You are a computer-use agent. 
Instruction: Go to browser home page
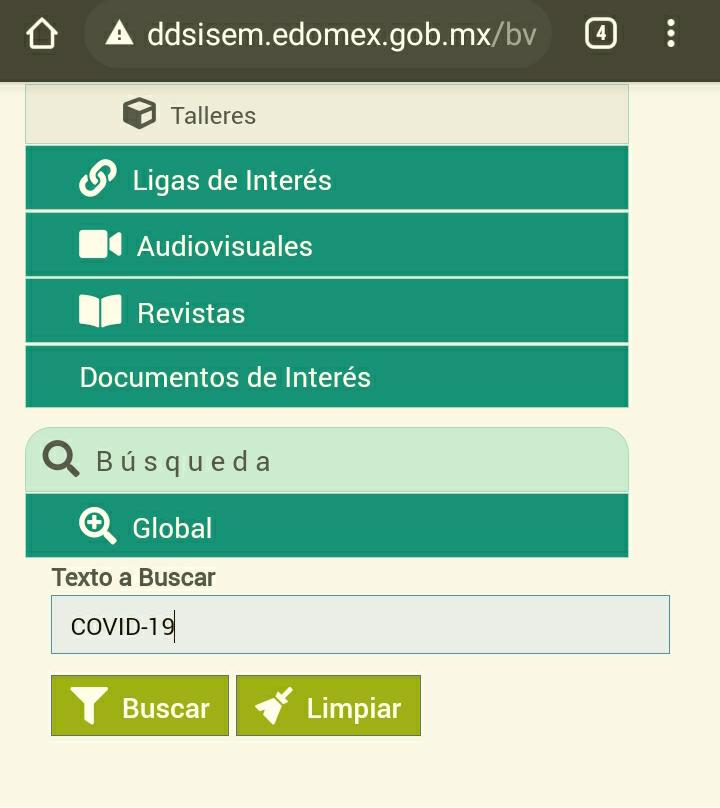pos(42,34)
